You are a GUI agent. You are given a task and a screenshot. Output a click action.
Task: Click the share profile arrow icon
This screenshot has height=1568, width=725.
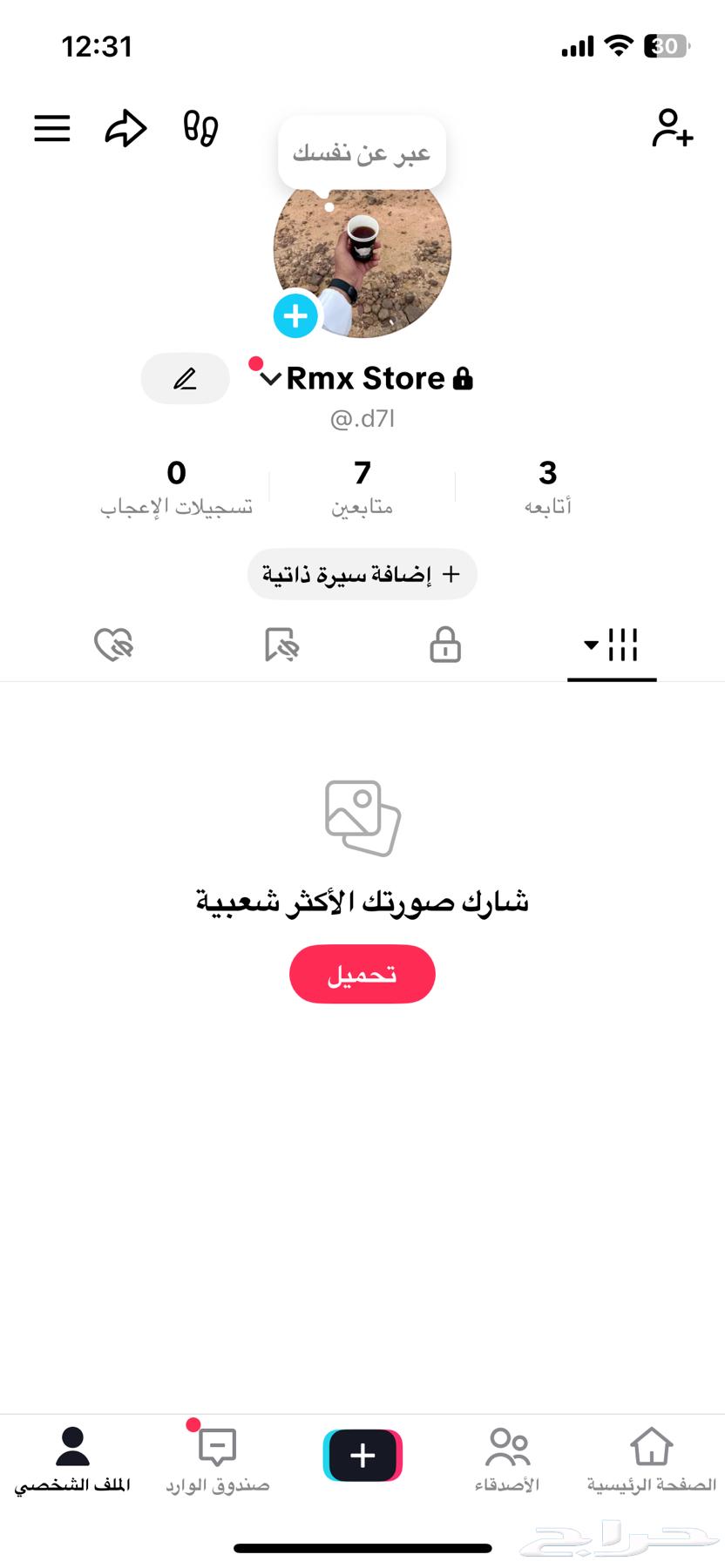pyautogui.click(x=125, y=128)
